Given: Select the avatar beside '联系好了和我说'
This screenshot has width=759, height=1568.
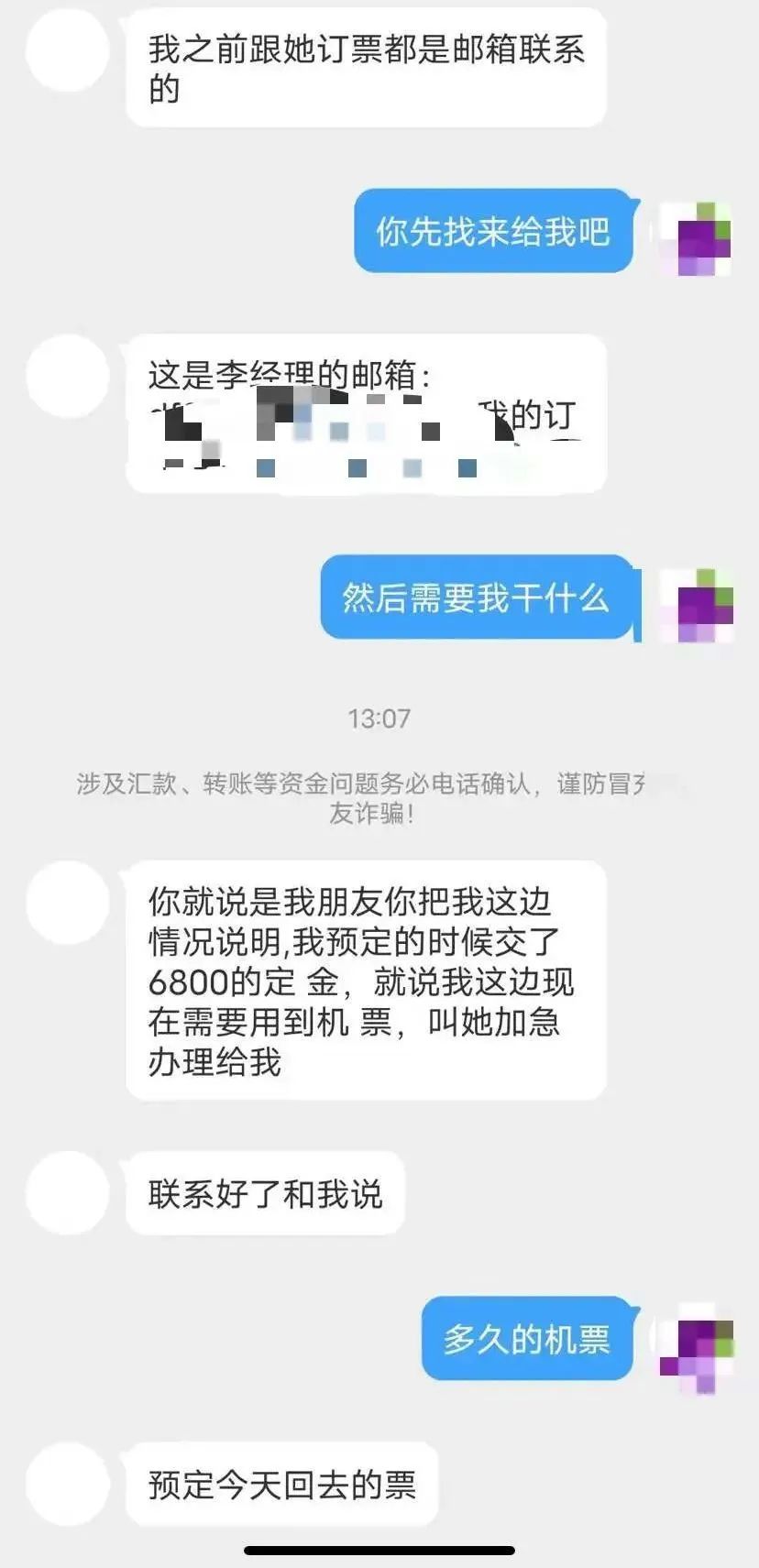Looking at the screenshot, I should coord(66,1191).
